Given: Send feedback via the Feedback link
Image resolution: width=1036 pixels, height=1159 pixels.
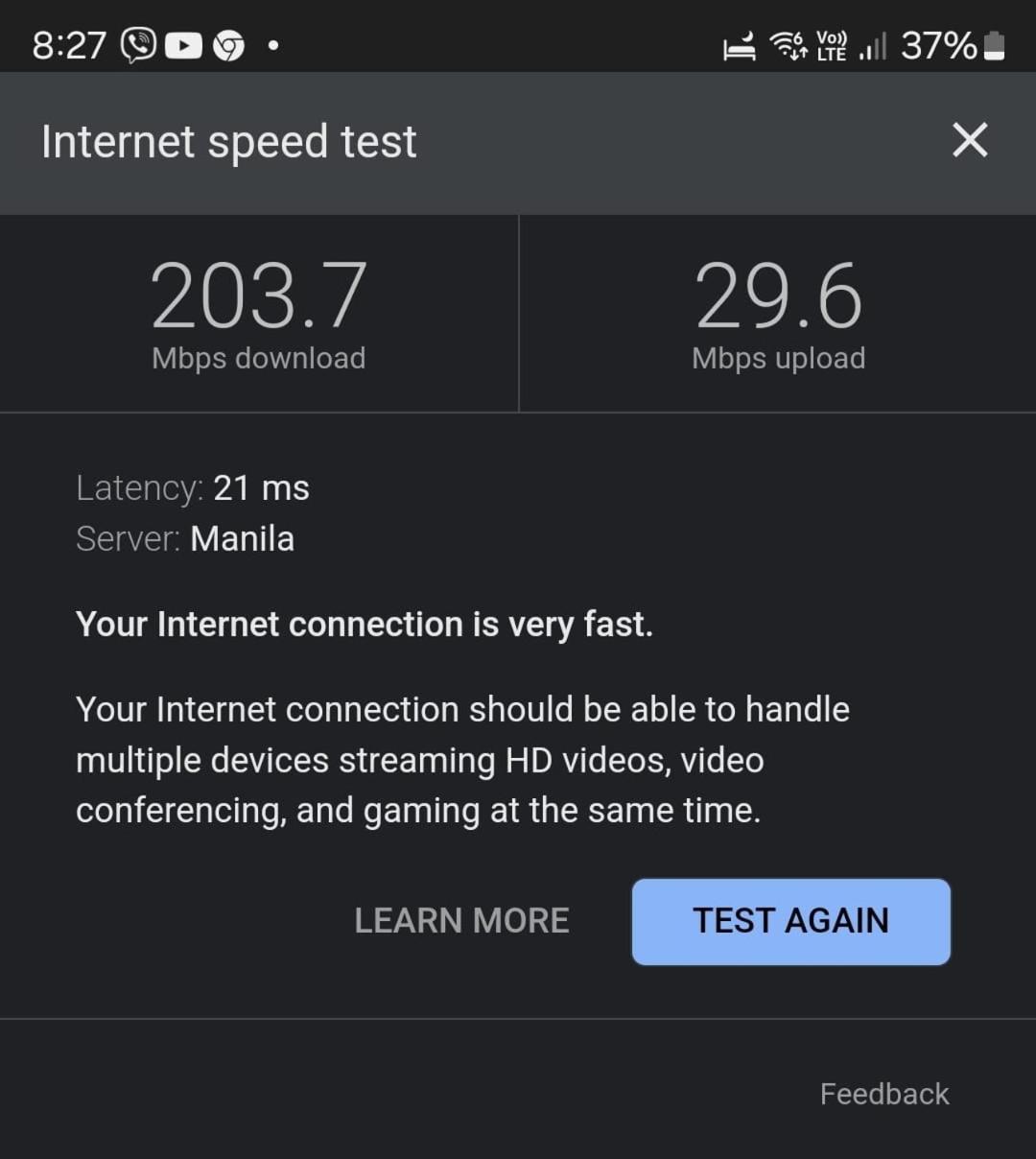Looking at the screenshot, I should (883, 1094).
